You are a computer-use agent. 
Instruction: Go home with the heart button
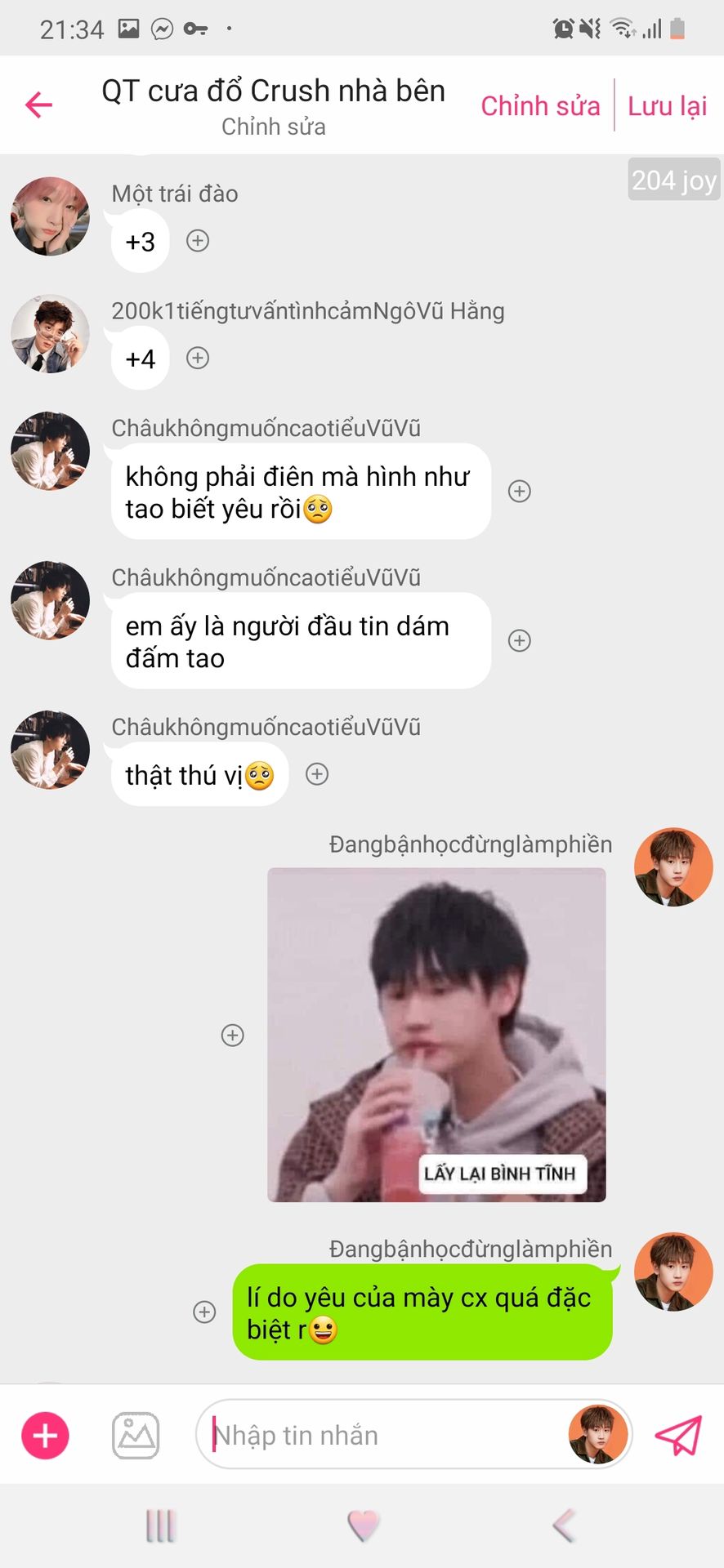(363, 1525)
